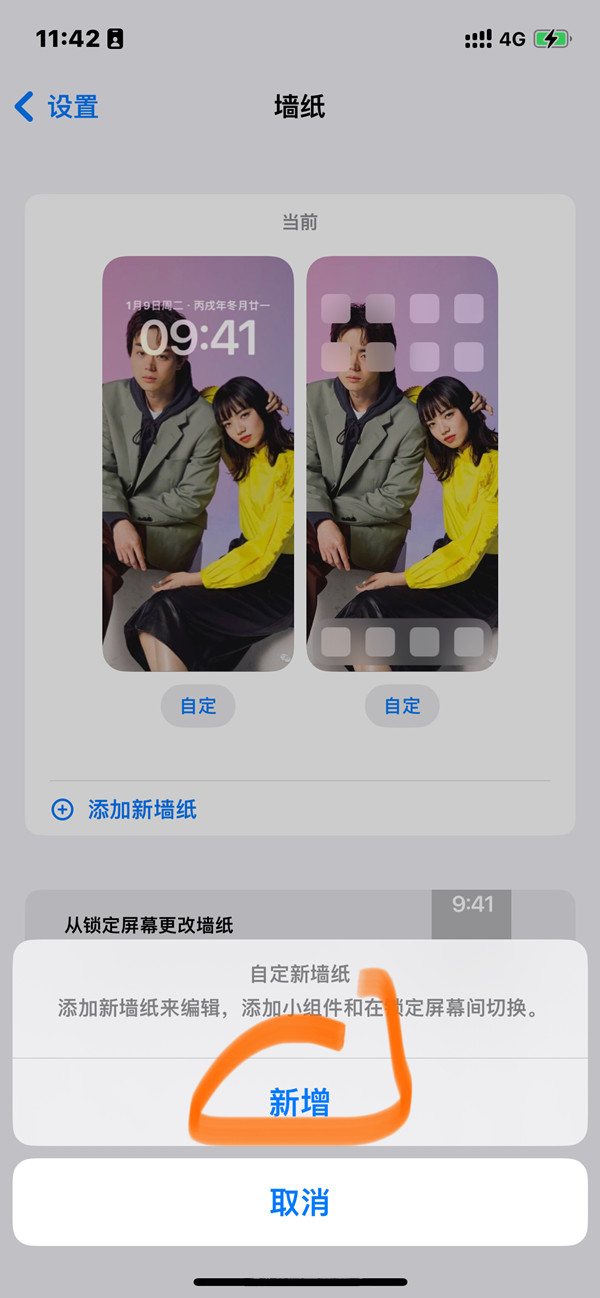Tap 自定 under the lock screen preview
Image resolution: width=600 pixels, height=1298 pixels.
coord(198,706)
